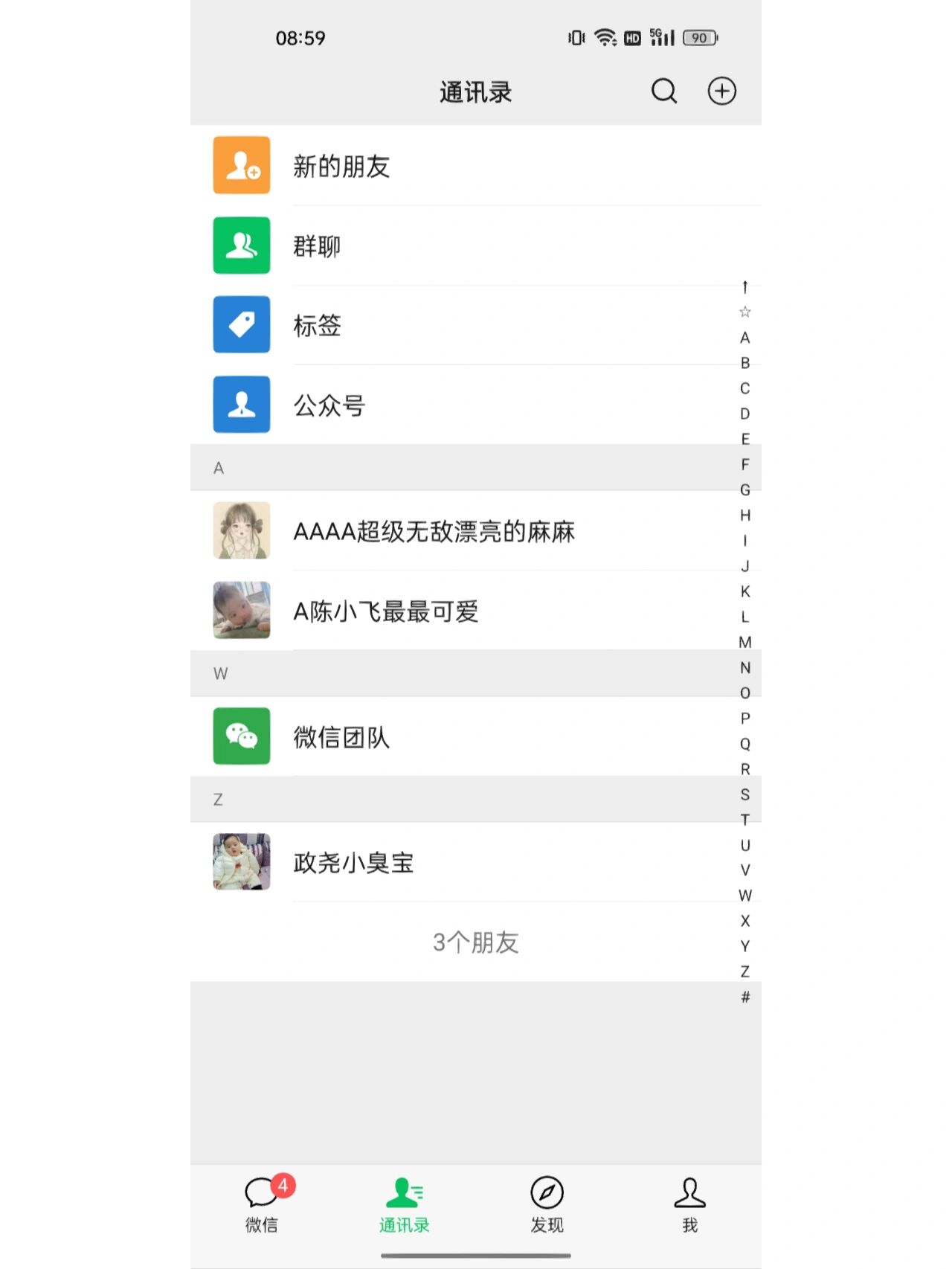The width and height of the screenshot is (952, 1269).
Task: Go to the 我 profile tab
Action: (x=689, y=1204)
